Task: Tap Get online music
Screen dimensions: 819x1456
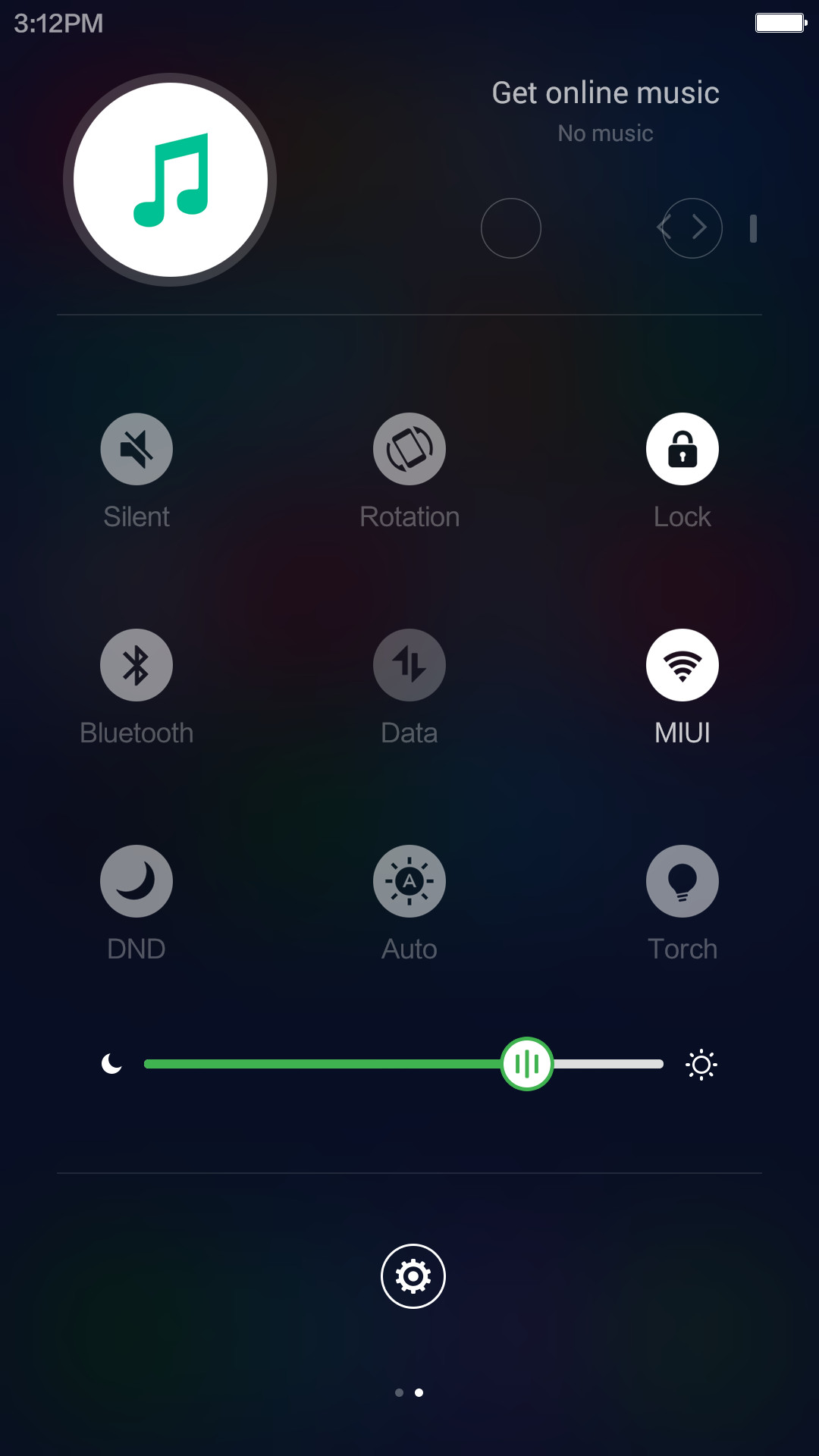Action: click(x=605, y=93)
